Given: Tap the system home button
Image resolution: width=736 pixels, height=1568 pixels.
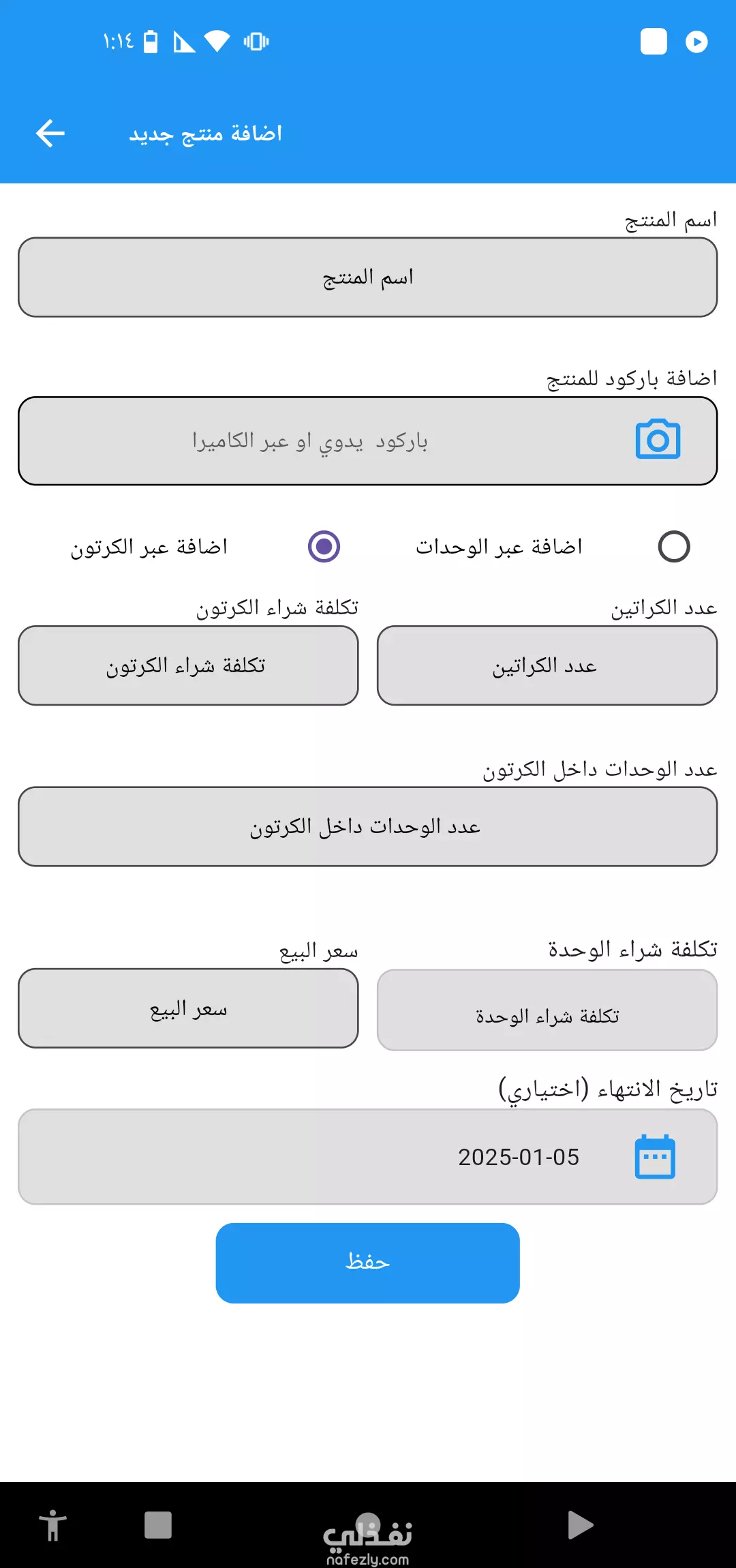Looking at the screenshot, I should [x=368, y=1524].
